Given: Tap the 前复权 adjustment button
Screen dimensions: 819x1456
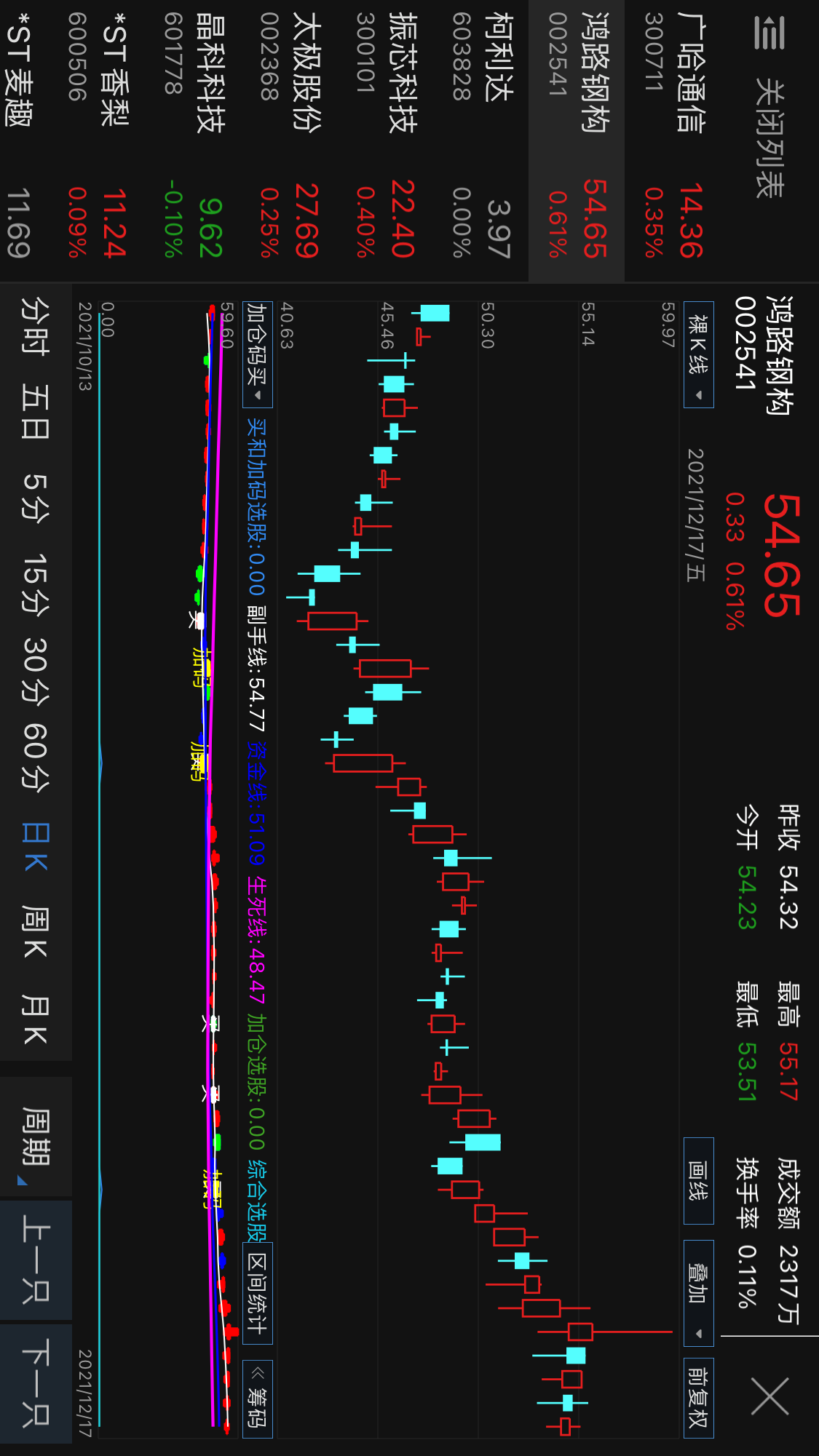Looking at the screenshot, I should click(x=698, y=1397).
